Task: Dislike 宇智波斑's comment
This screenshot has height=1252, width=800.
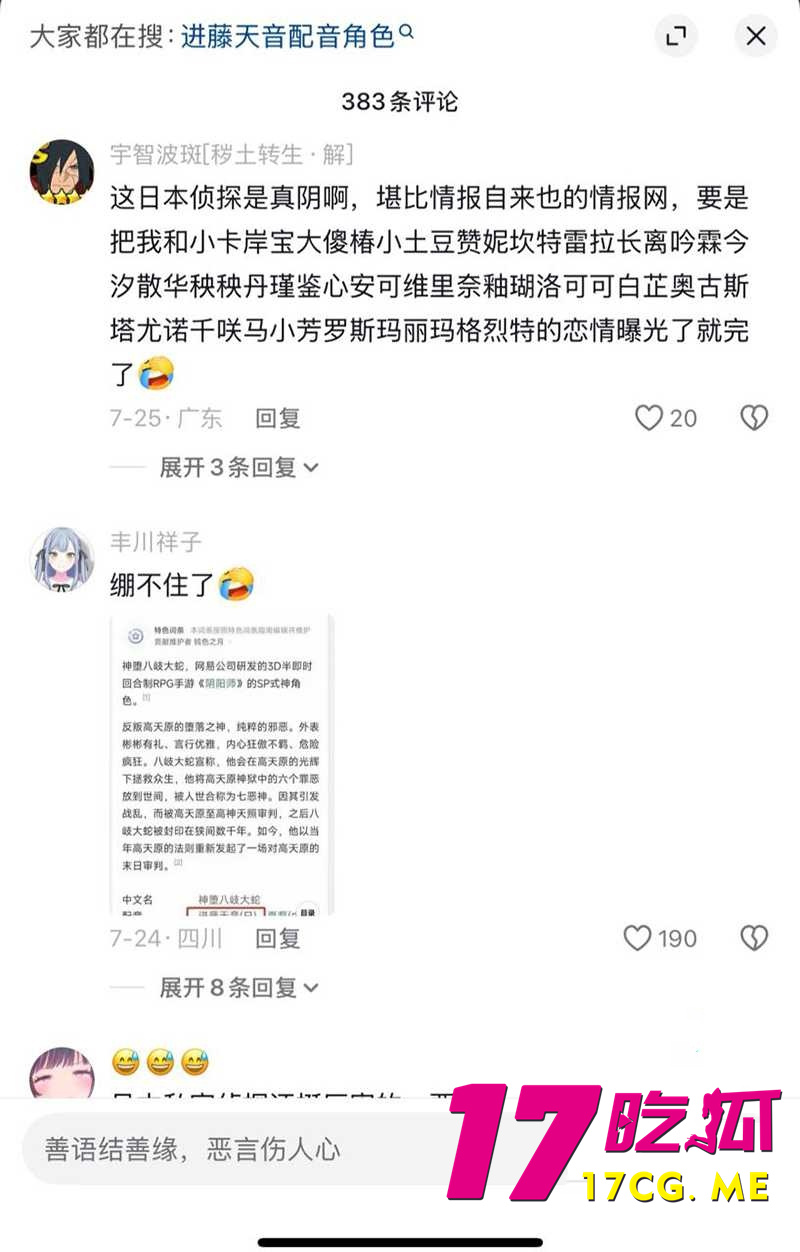Action: click(x=754, y=418)
